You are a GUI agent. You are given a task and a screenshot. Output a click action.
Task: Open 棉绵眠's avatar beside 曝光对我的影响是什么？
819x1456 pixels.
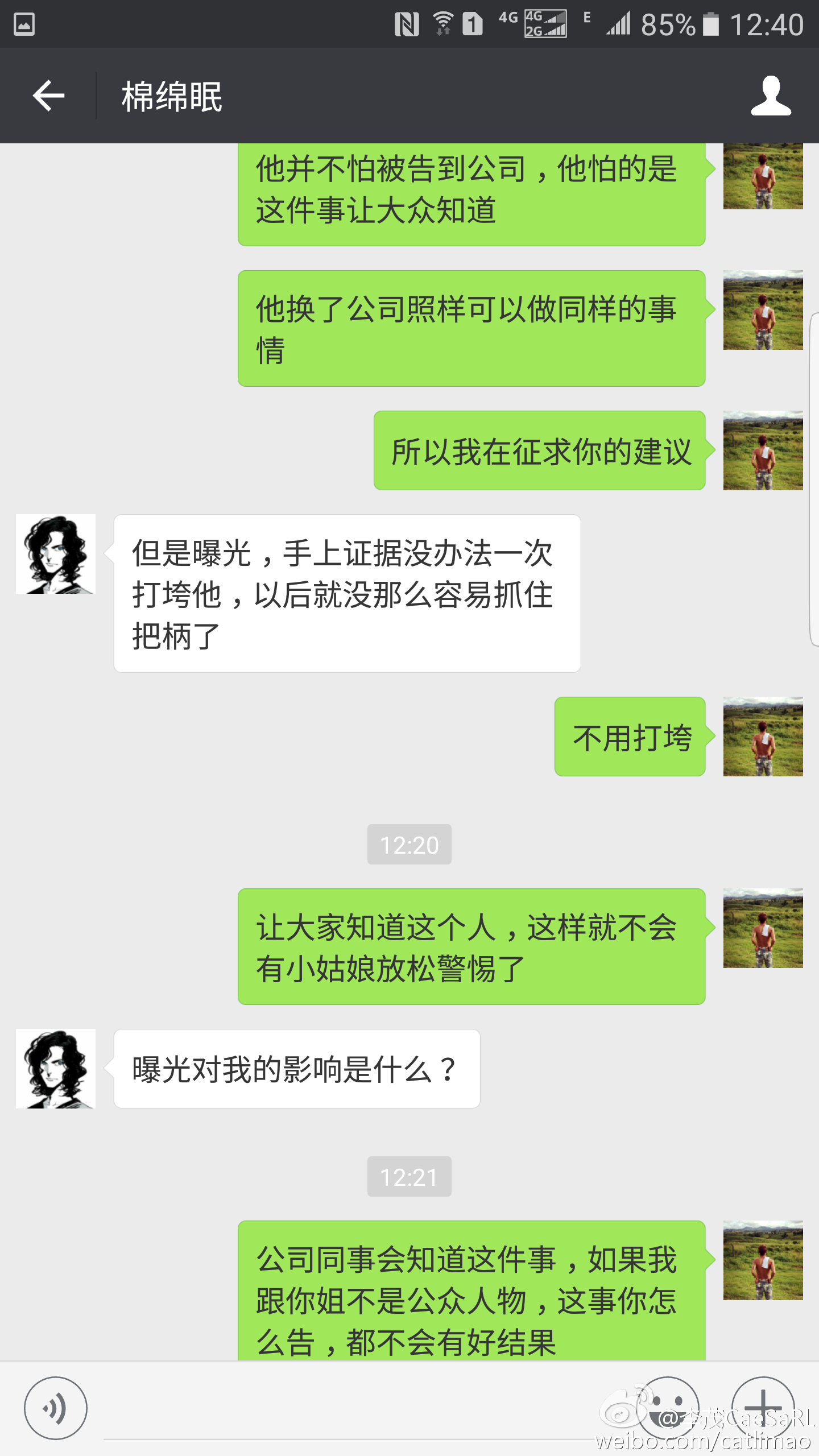(x=56, y=1069)
